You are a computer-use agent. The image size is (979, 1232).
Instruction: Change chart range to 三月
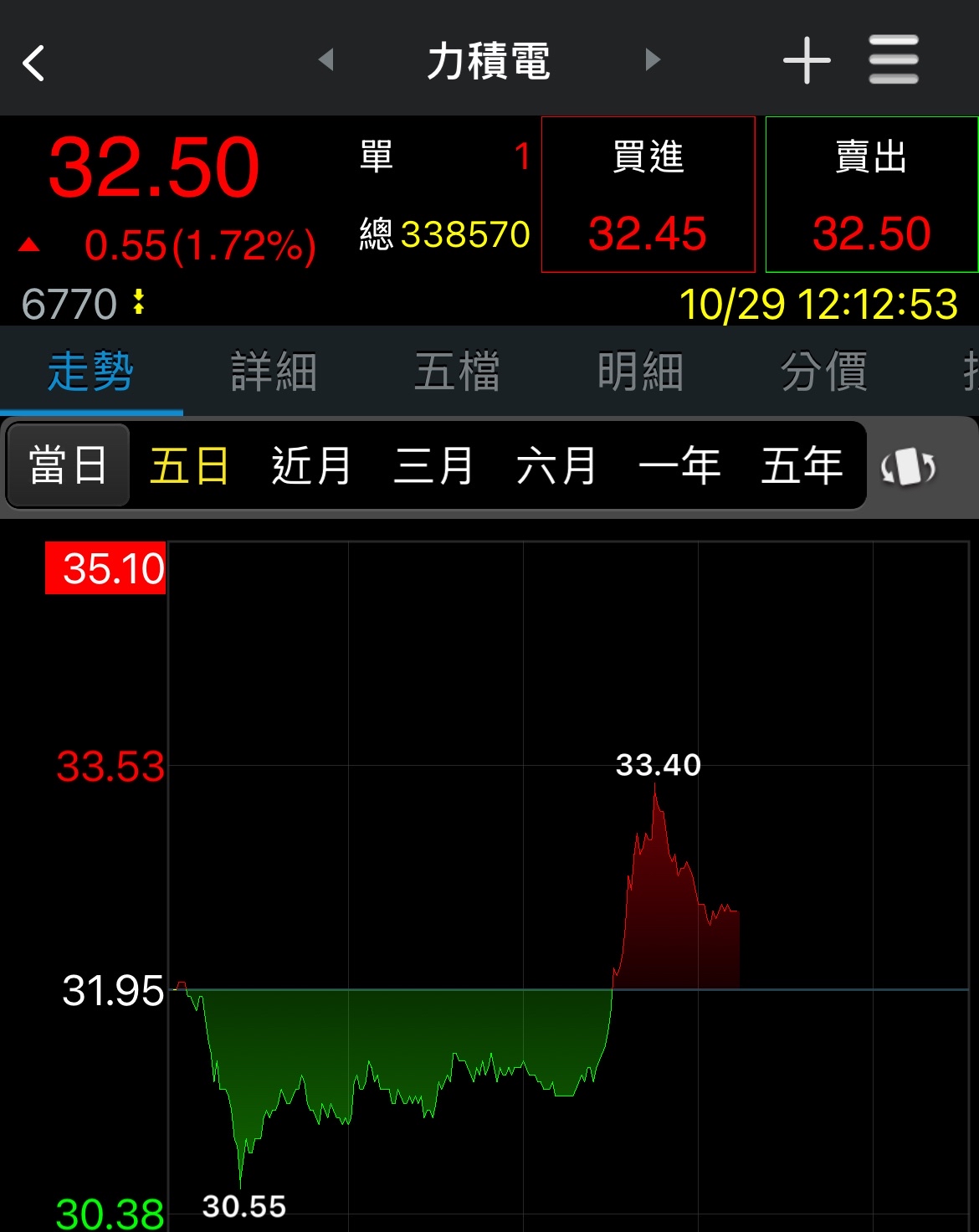(x=433, y=465)
